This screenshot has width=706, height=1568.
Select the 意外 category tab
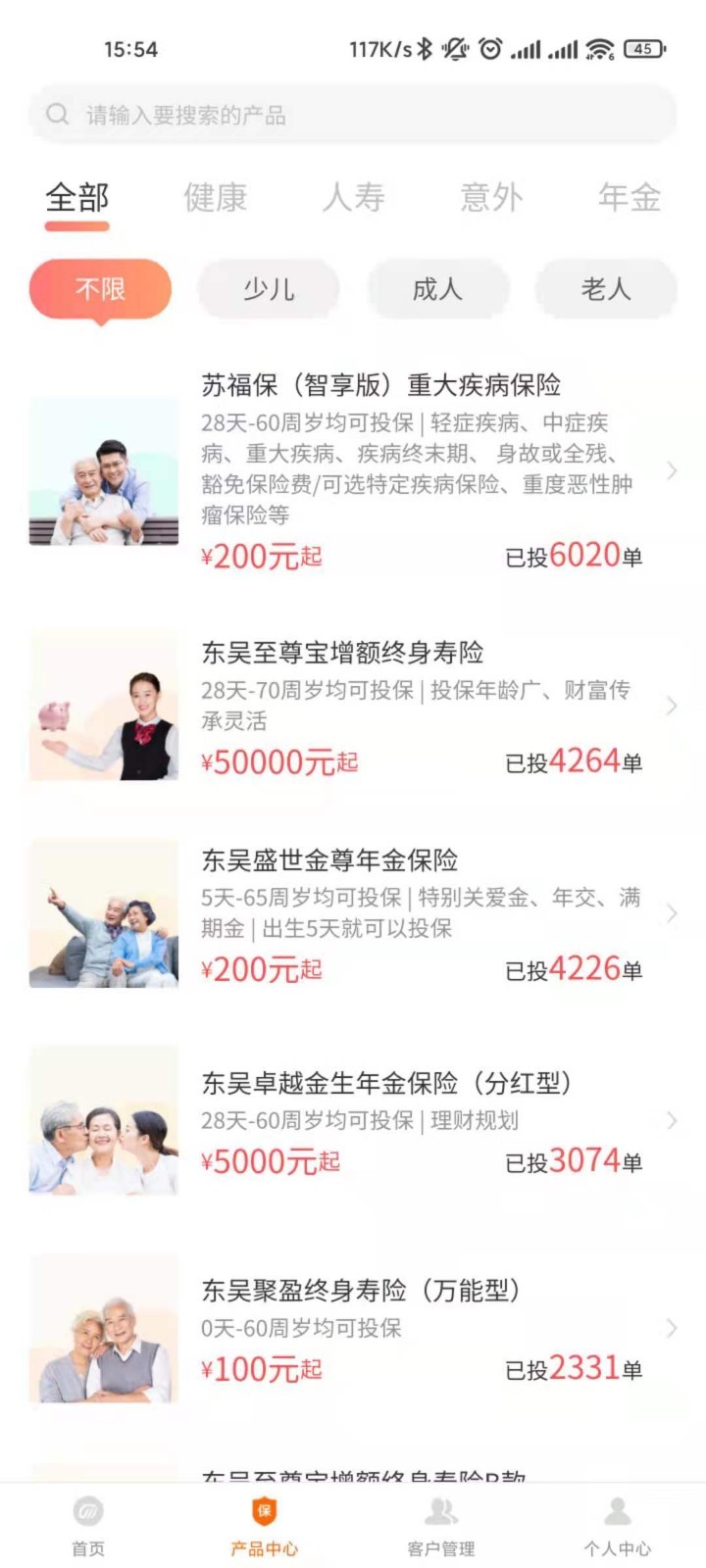click(491, 197)
